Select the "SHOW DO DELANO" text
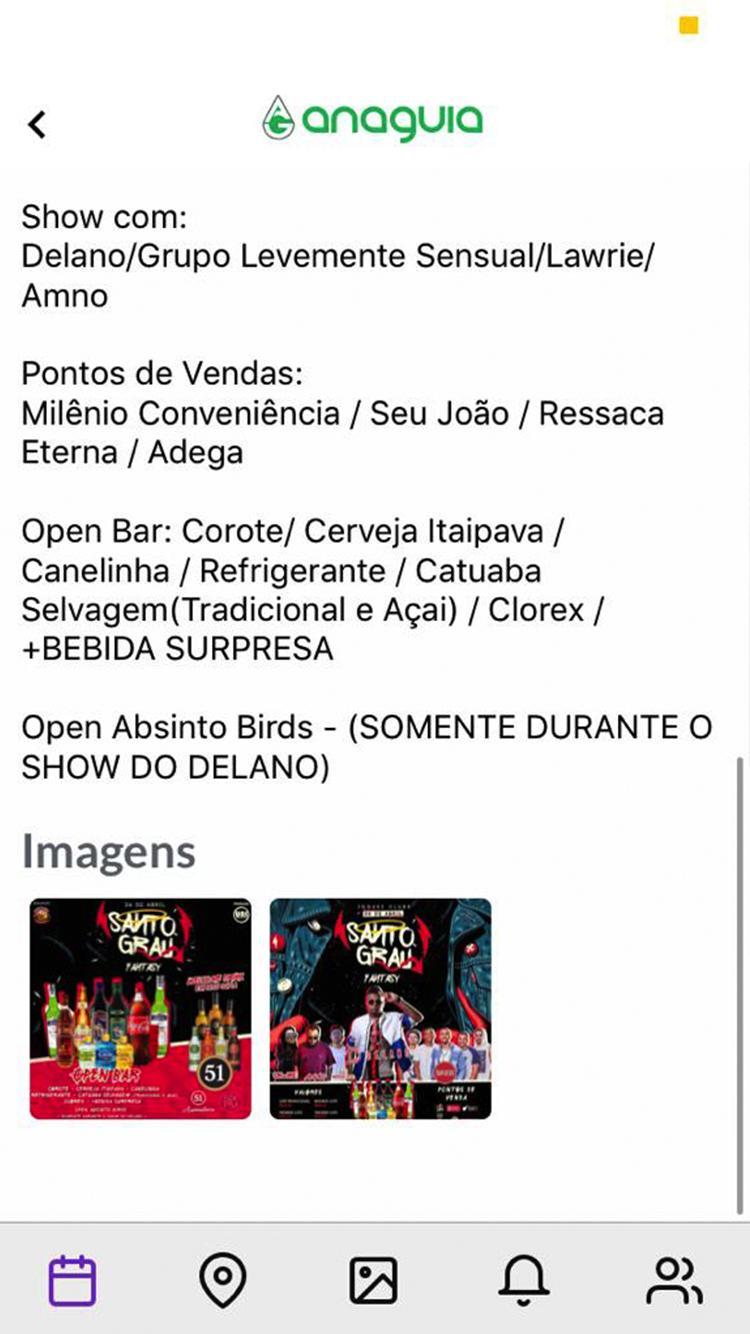The image size is (750, 1334). 180,766
